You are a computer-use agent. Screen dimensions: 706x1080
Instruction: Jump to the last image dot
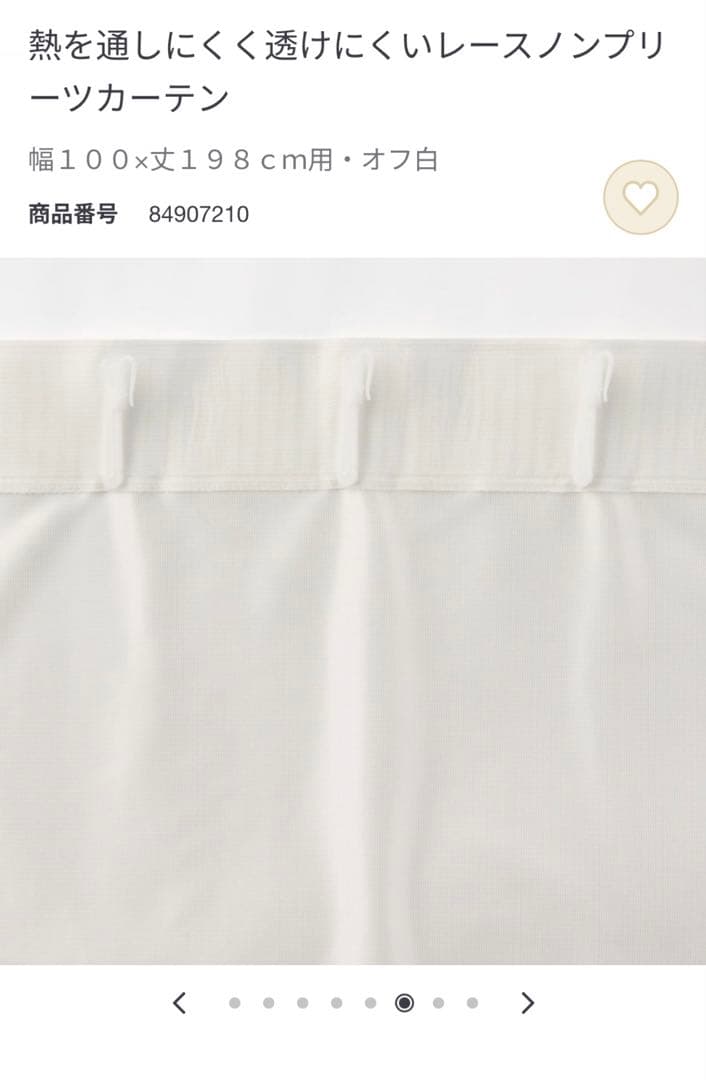click(472, 1003)
